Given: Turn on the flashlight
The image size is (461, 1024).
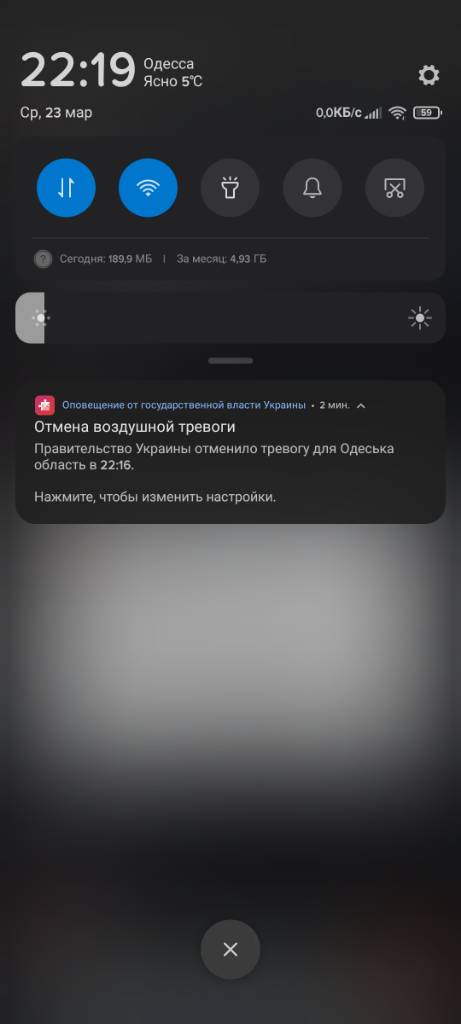Looking at the screenshot, I should 230,188.
